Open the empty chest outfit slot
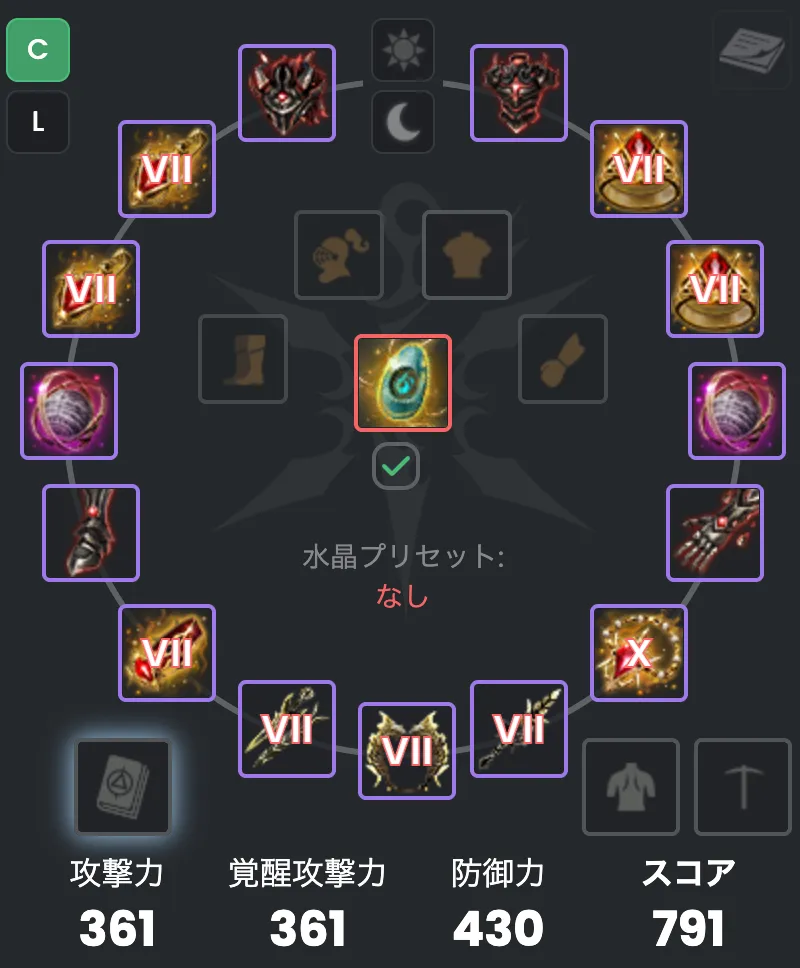800x968 pixels. 467,255
